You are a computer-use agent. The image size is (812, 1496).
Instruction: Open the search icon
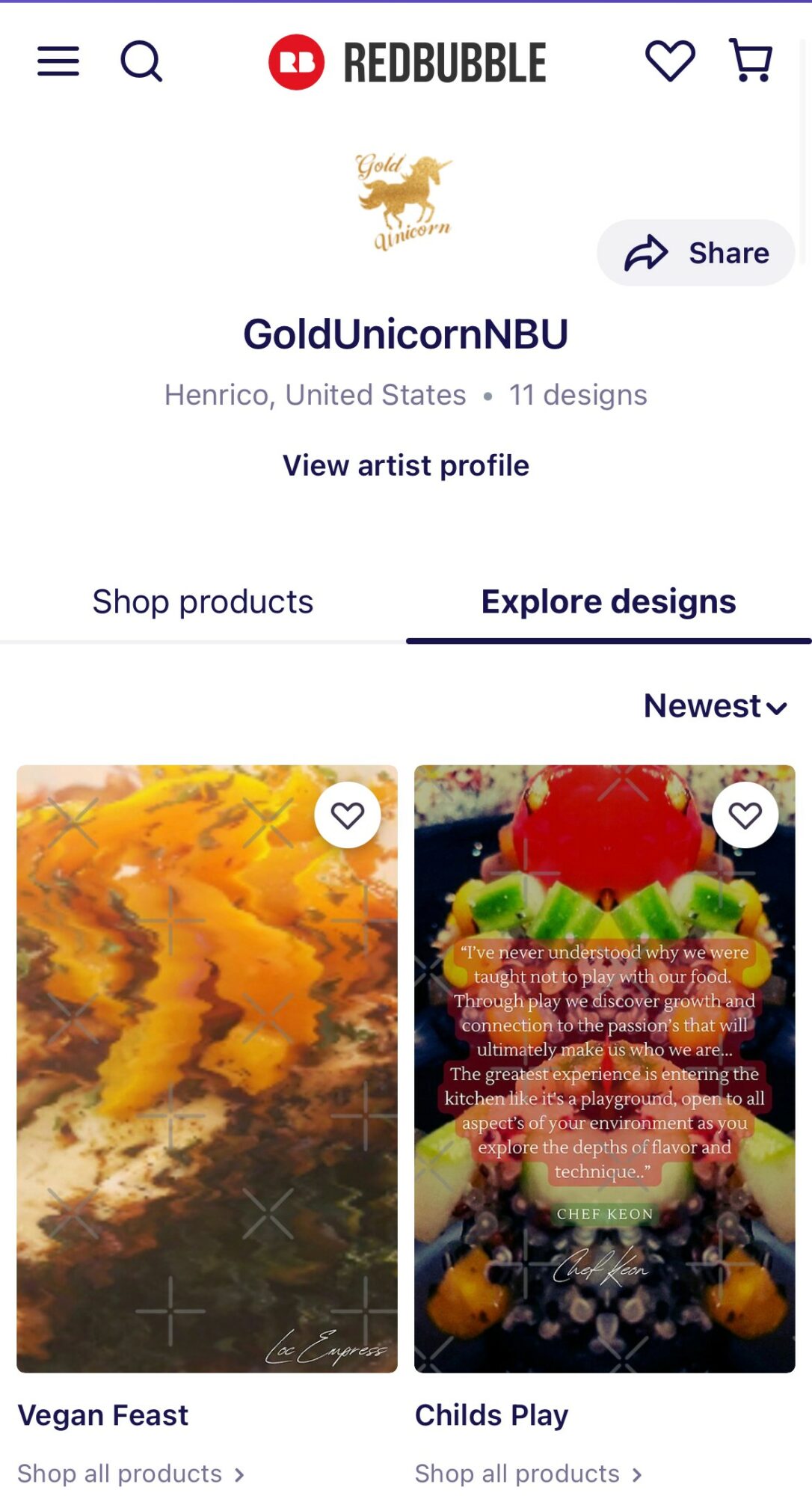point(141,61)
